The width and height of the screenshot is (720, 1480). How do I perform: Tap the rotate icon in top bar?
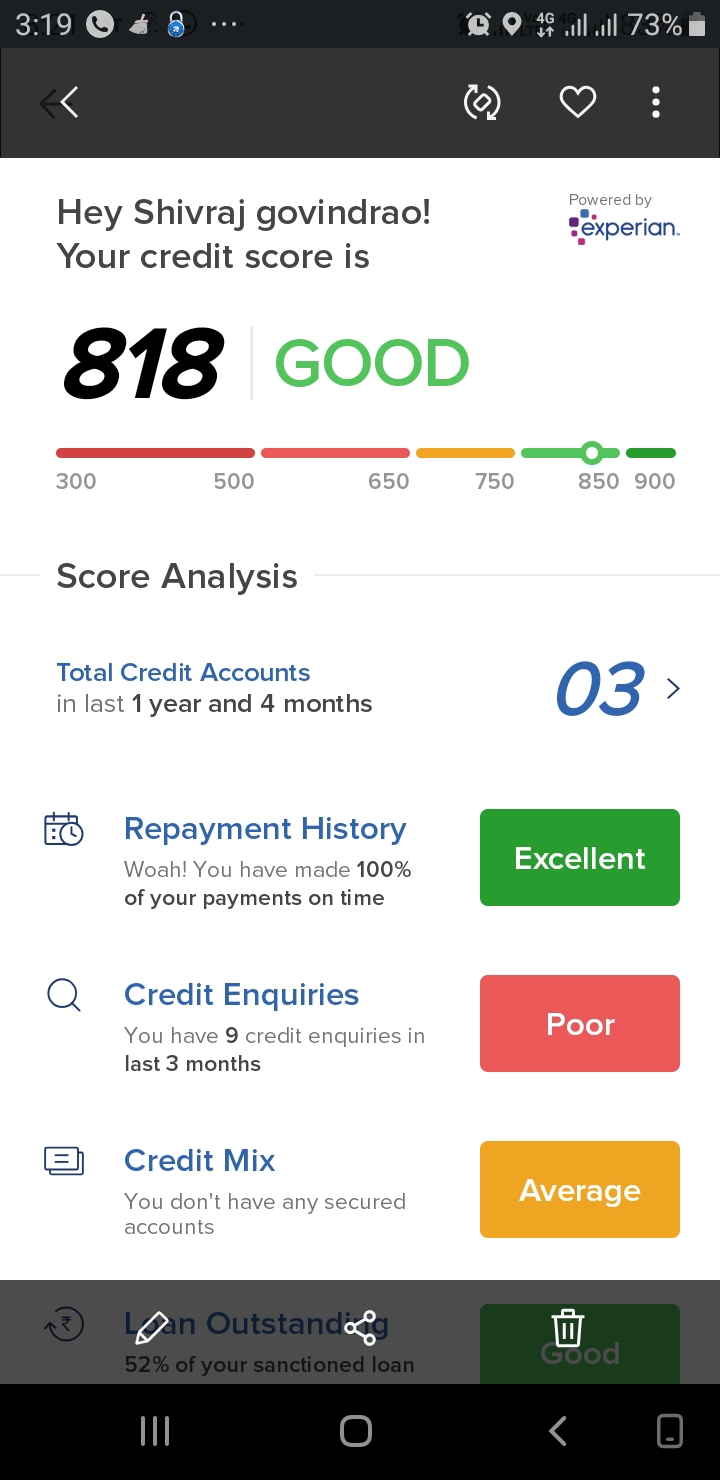click(482, 102)
